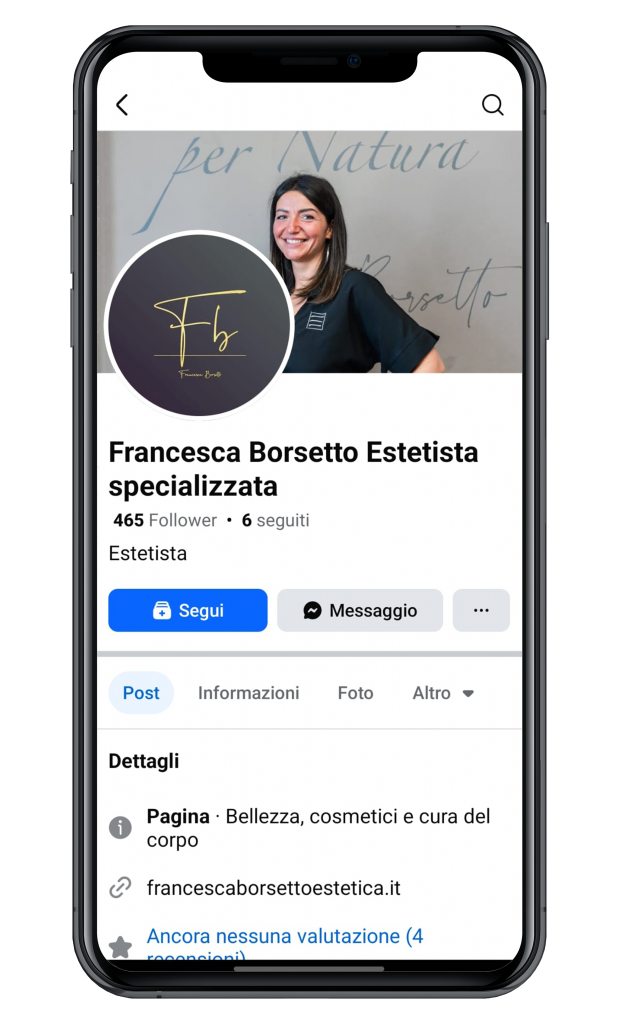This screenshot has height=1024, width=618.
Task: Send a message via the Messaggio button
Action: tap(360, 610)
